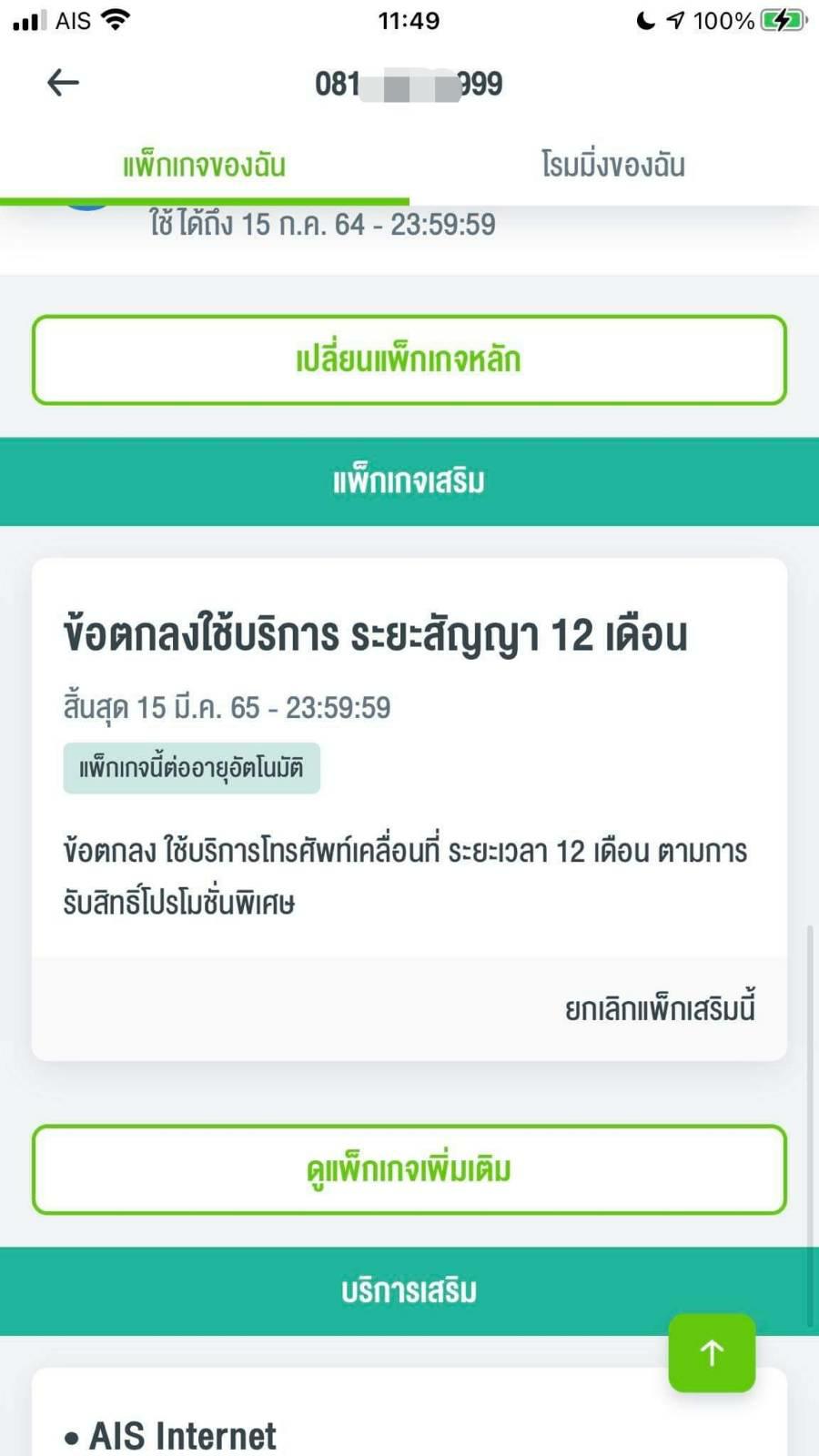819x1456 pixels.
Task: Open ดูแพ็กเกจเพิ่มเติม to view more packages
Action: 409,1169
